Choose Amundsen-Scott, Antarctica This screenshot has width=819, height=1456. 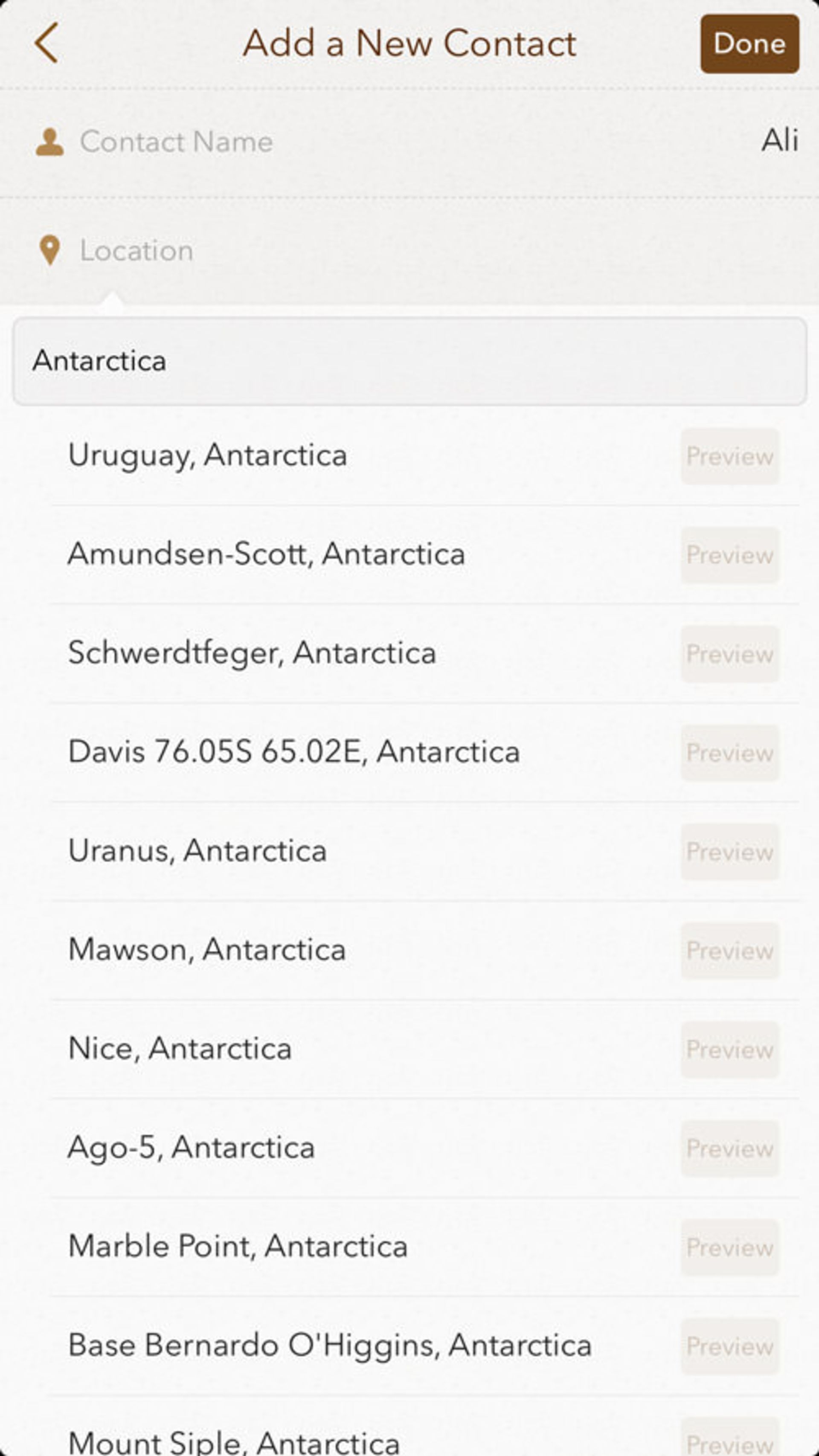[266, 554]
